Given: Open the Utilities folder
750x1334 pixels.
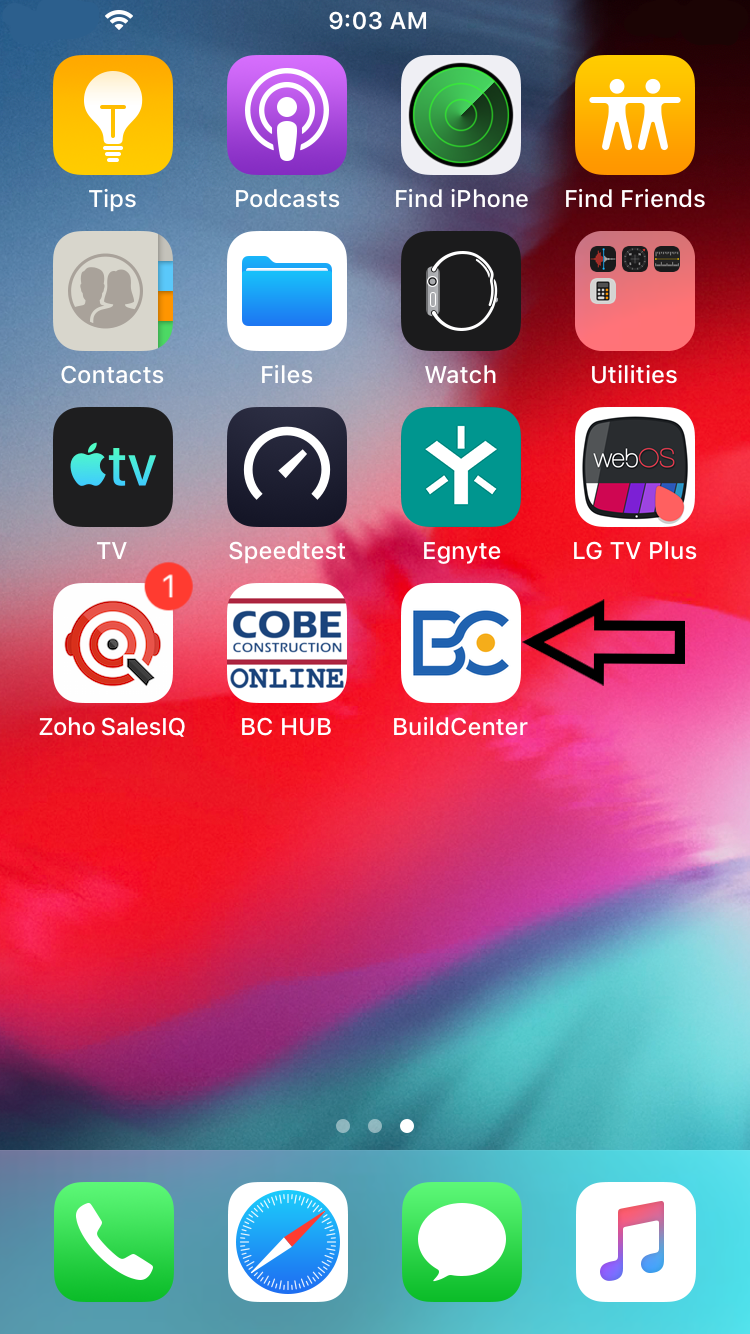Looking at the screenshot, I should pos(635,291).
